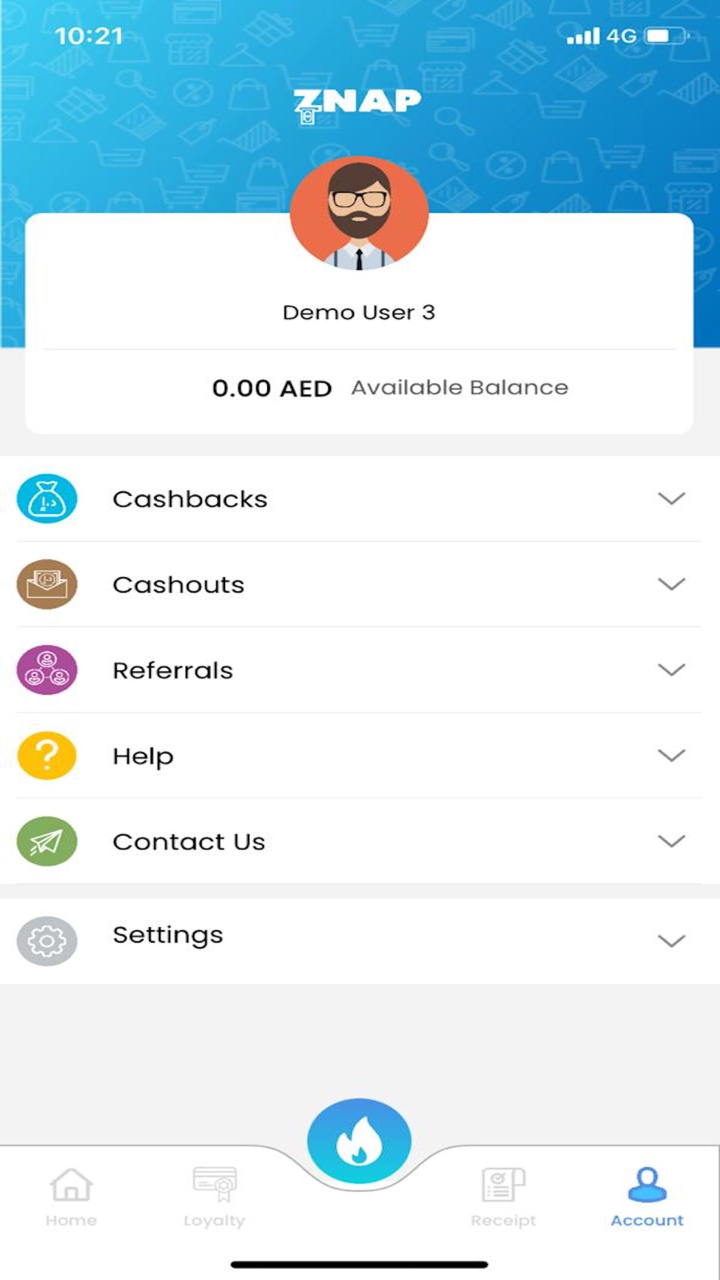Select the Cashouts wallet icon
This screenshot has width=720, height=1280.
pyautogui.click(x=46, y=584)
